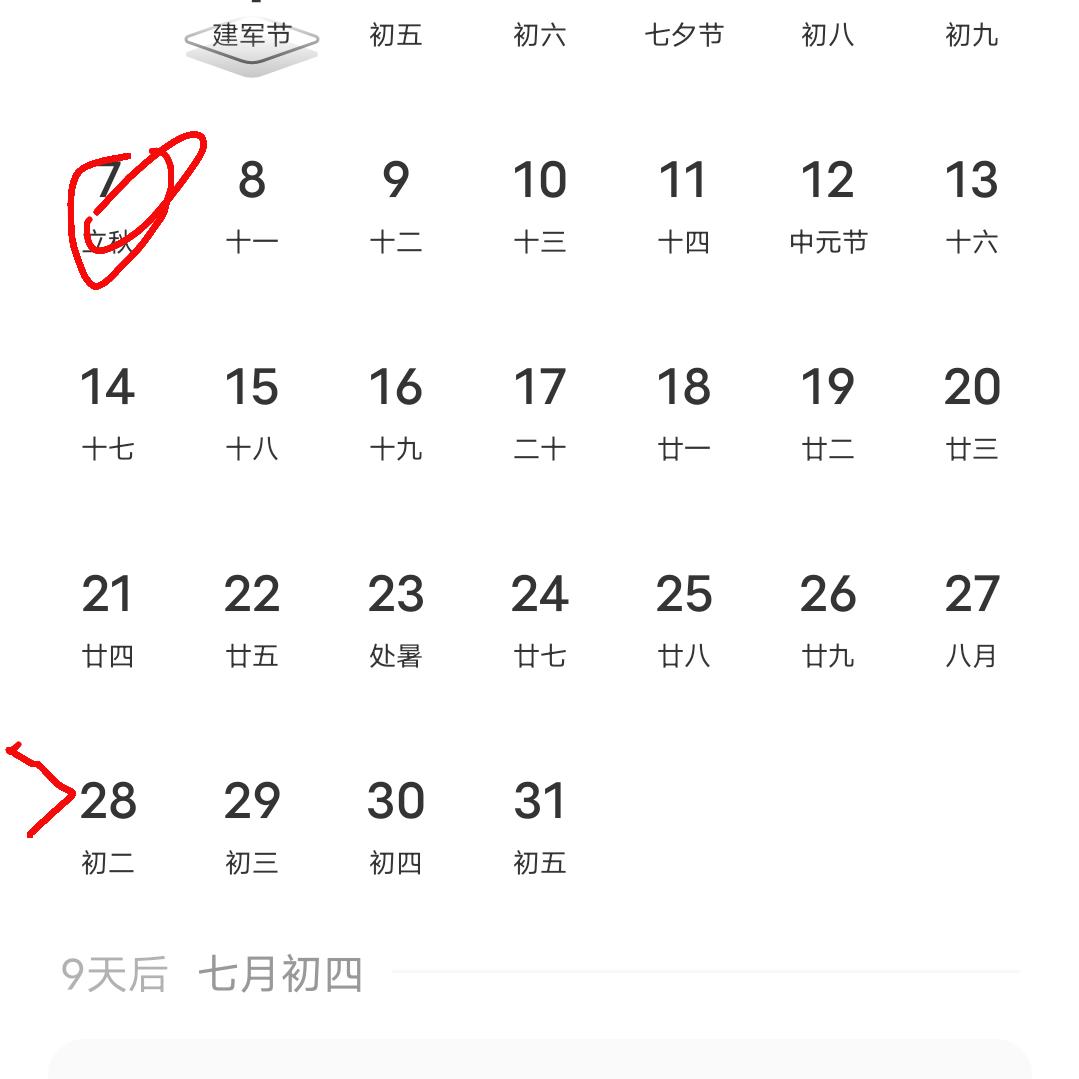Select the 28th, lunar 初二
This screenshot has width=1079, height=1079.
click(x=108, y=826)
